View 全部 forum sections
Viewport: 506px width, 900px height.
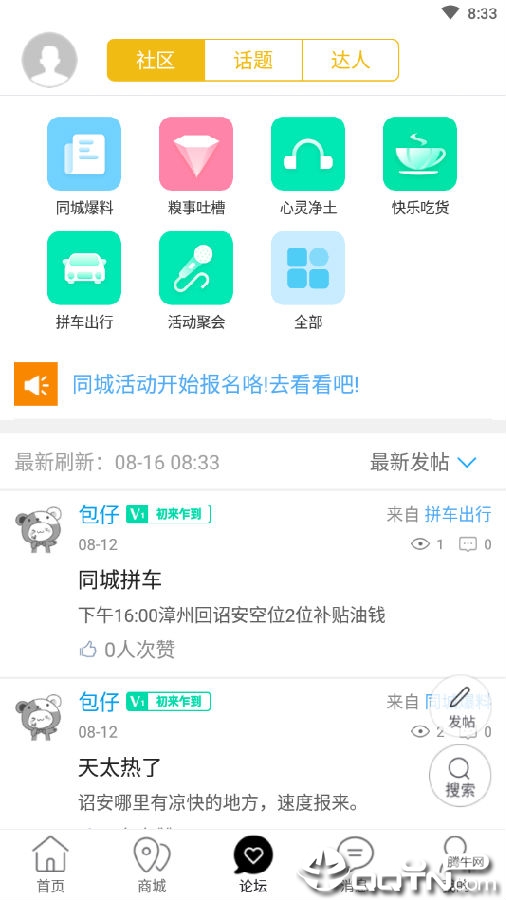308,280
